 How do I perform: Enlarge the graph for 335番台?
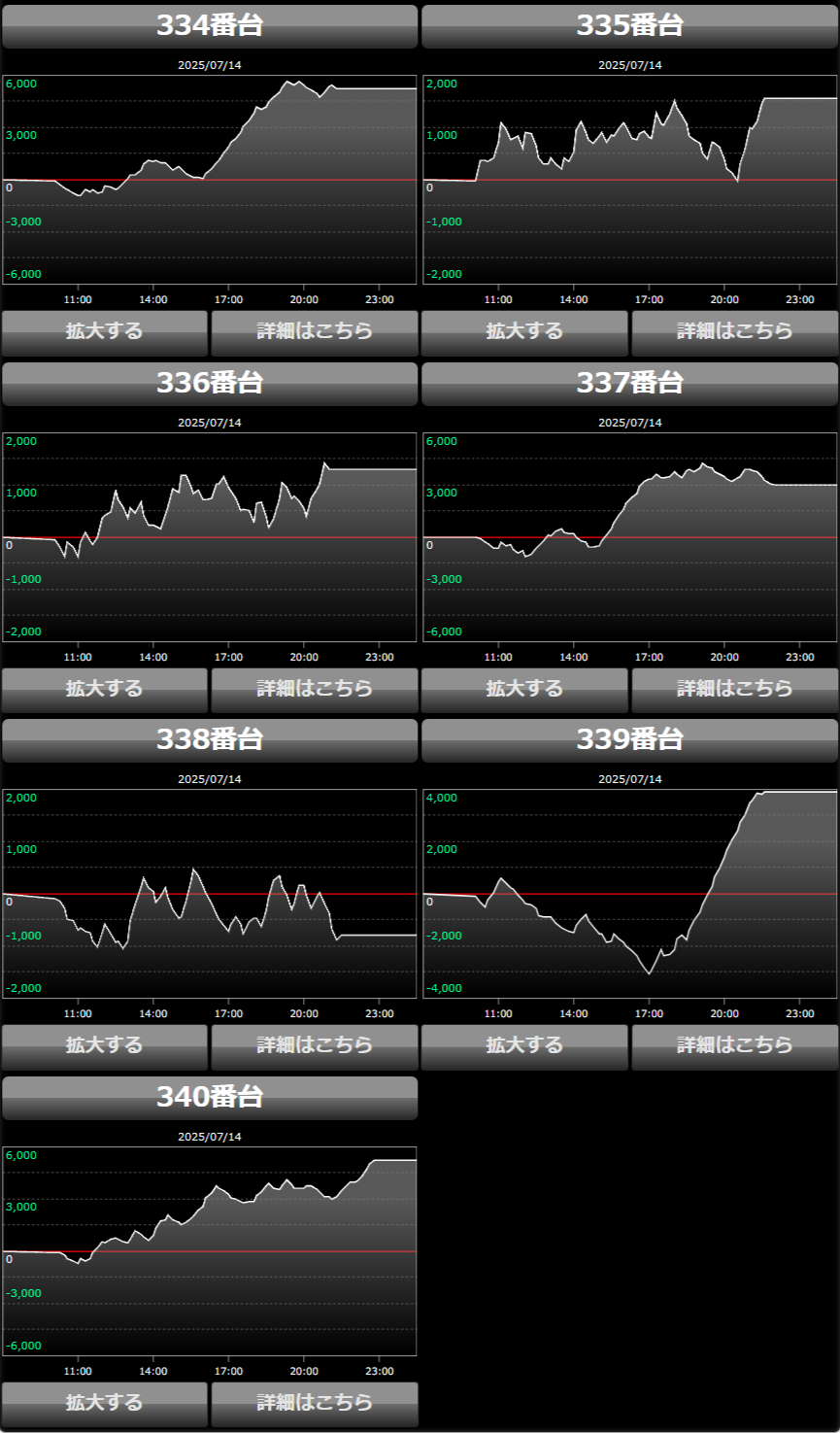tap(524, 333)
